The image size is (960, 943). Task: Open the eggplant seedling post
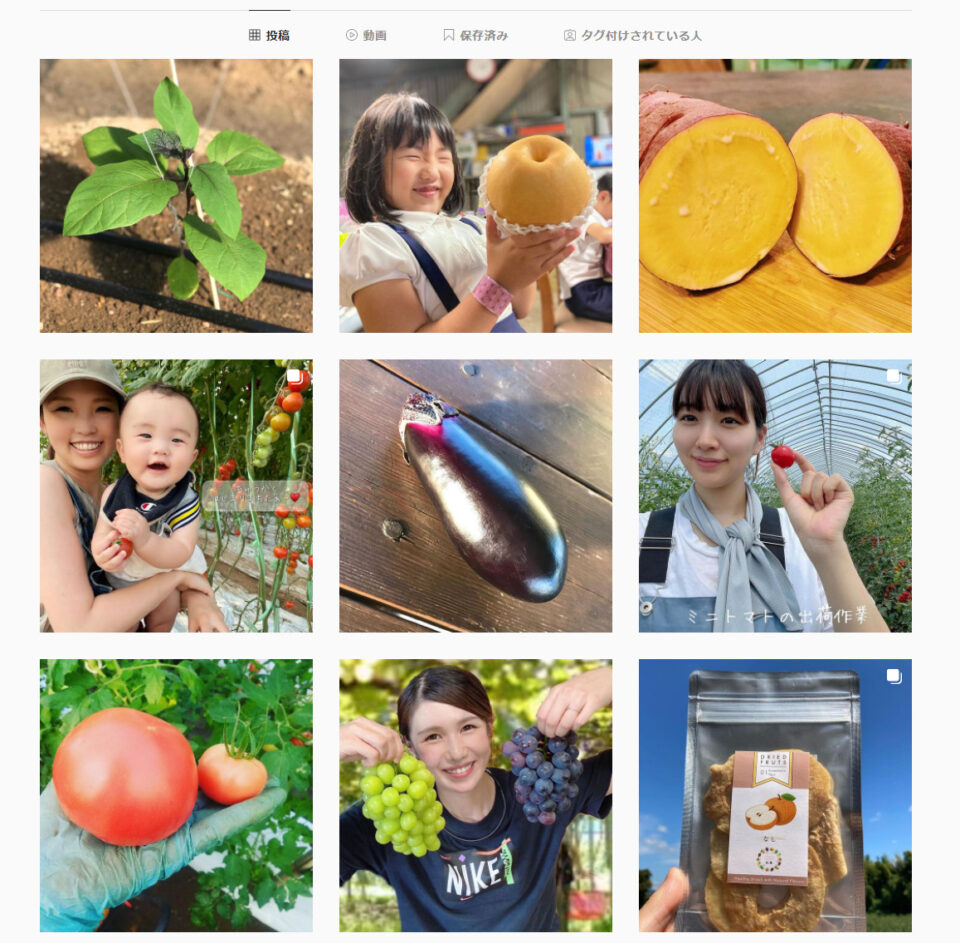click(176, 195)
